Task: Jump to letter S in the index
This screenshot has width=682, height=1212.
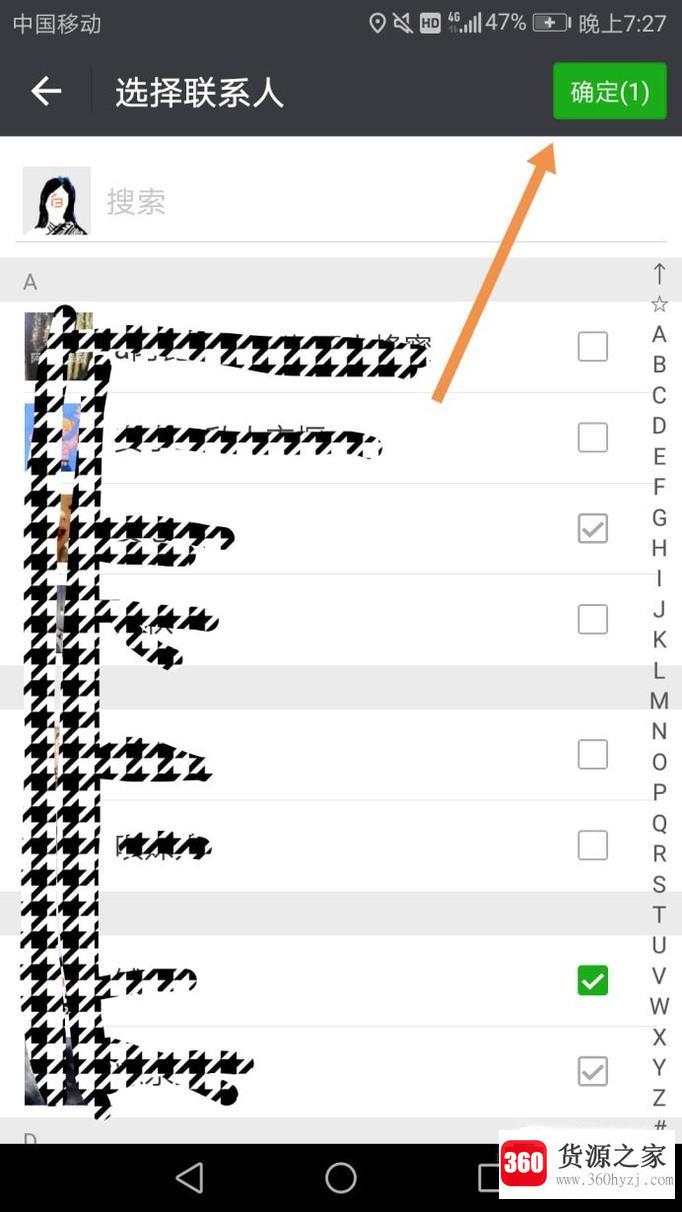Action: point(659,884)
